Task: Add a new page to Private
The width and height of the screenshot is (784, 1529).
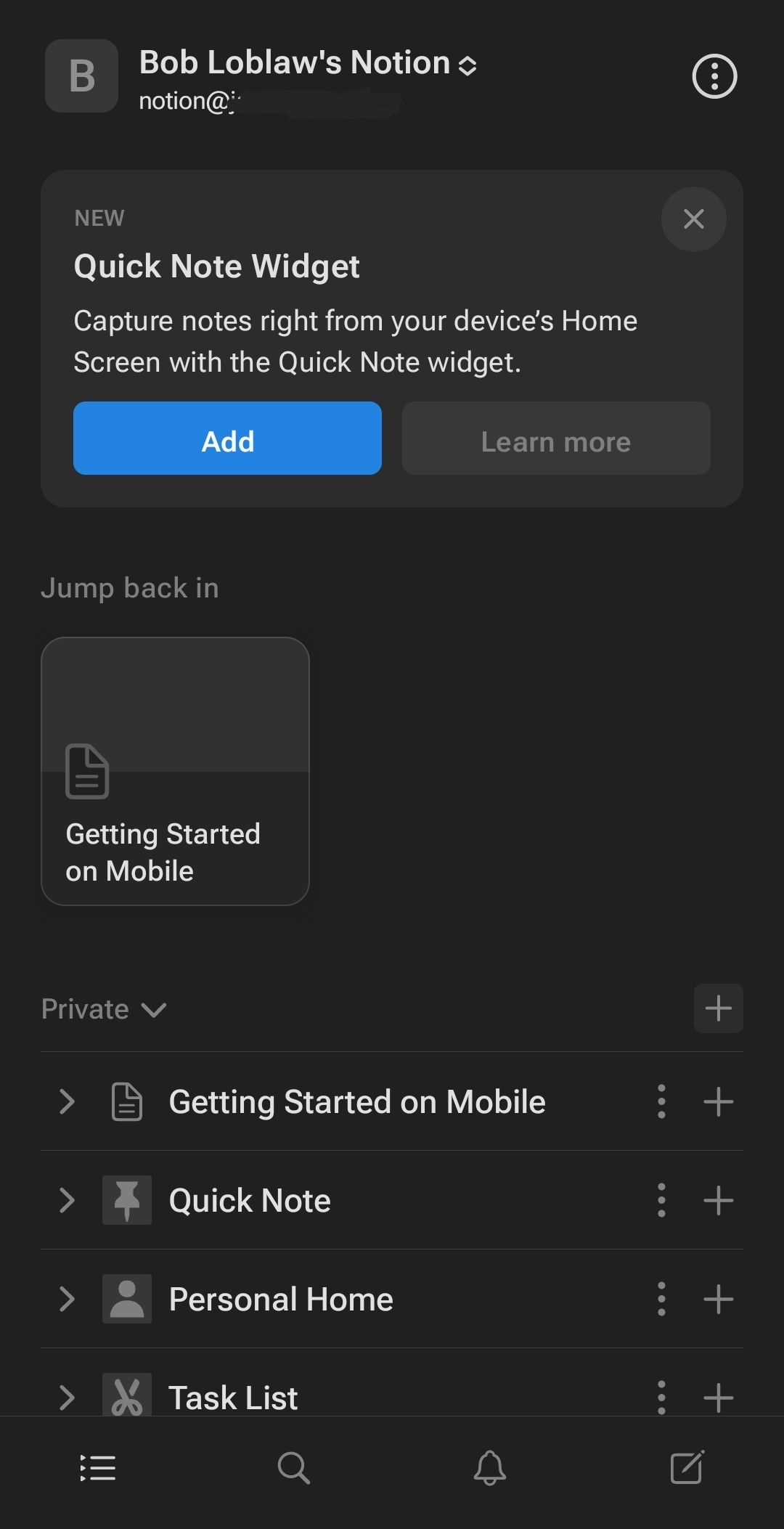Action: click(x=718, y=1008)
